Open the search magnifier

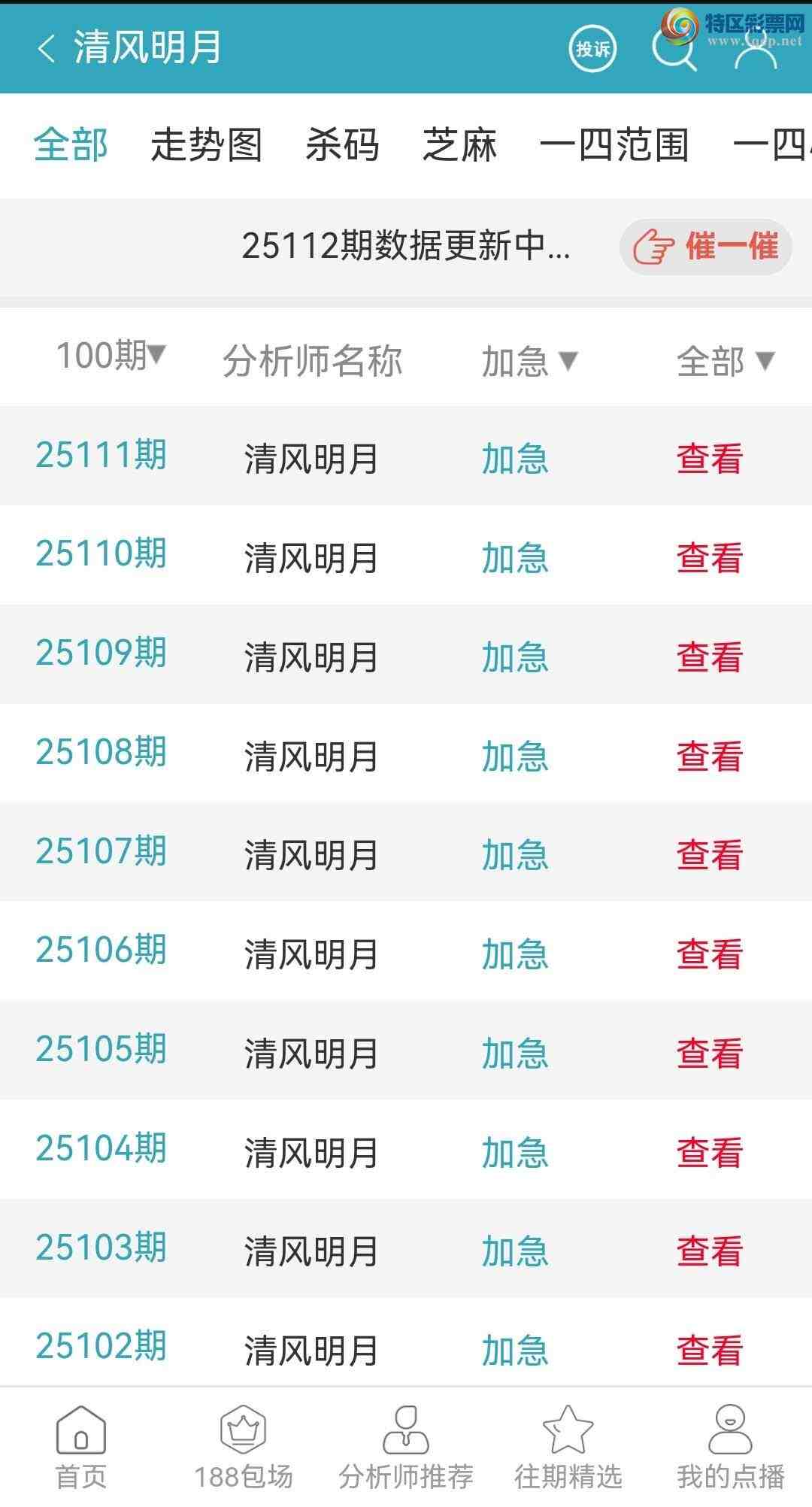pos(673,49)
